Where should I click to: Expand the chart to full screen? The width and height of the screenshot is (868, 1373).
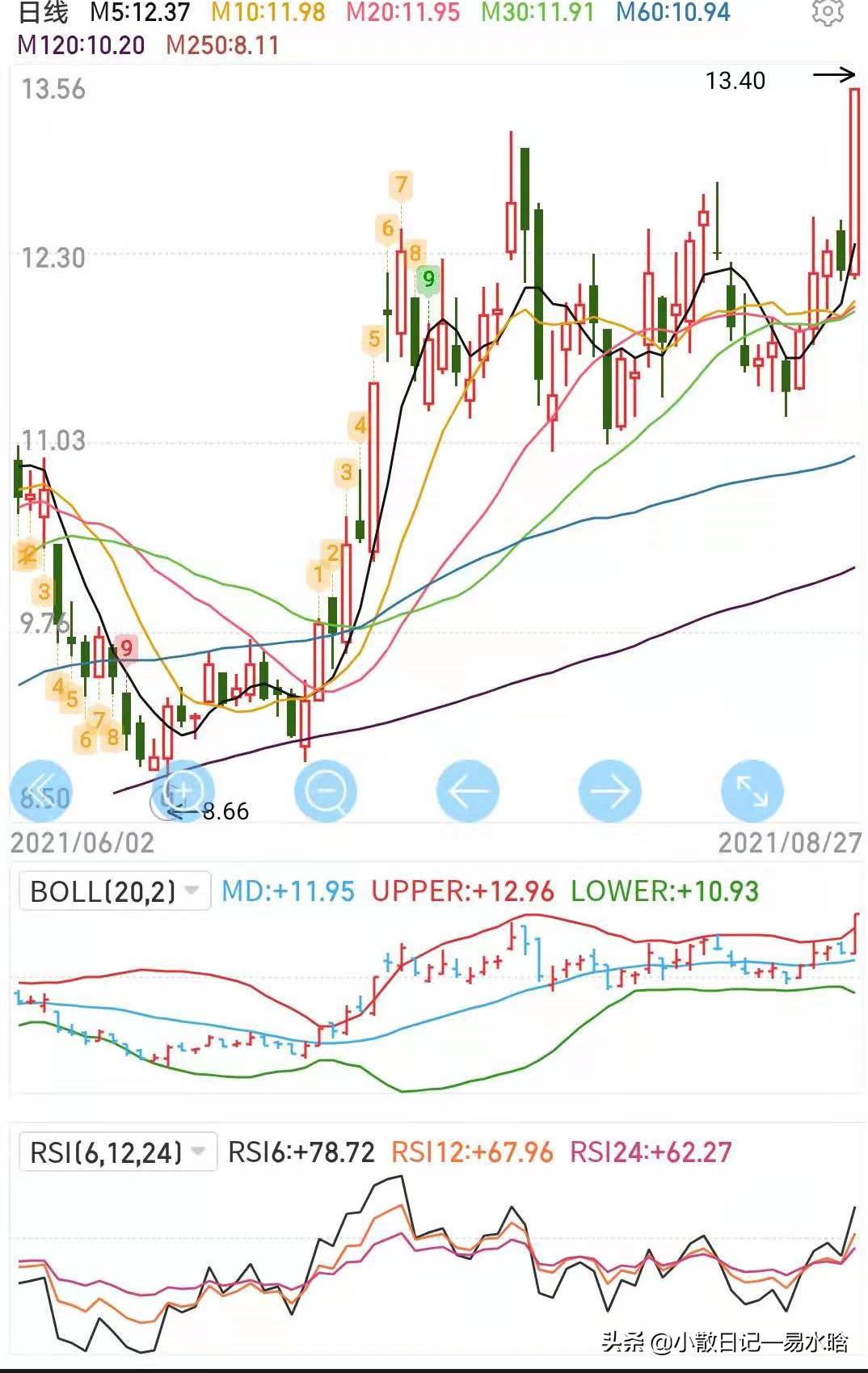tap(752, 790)
